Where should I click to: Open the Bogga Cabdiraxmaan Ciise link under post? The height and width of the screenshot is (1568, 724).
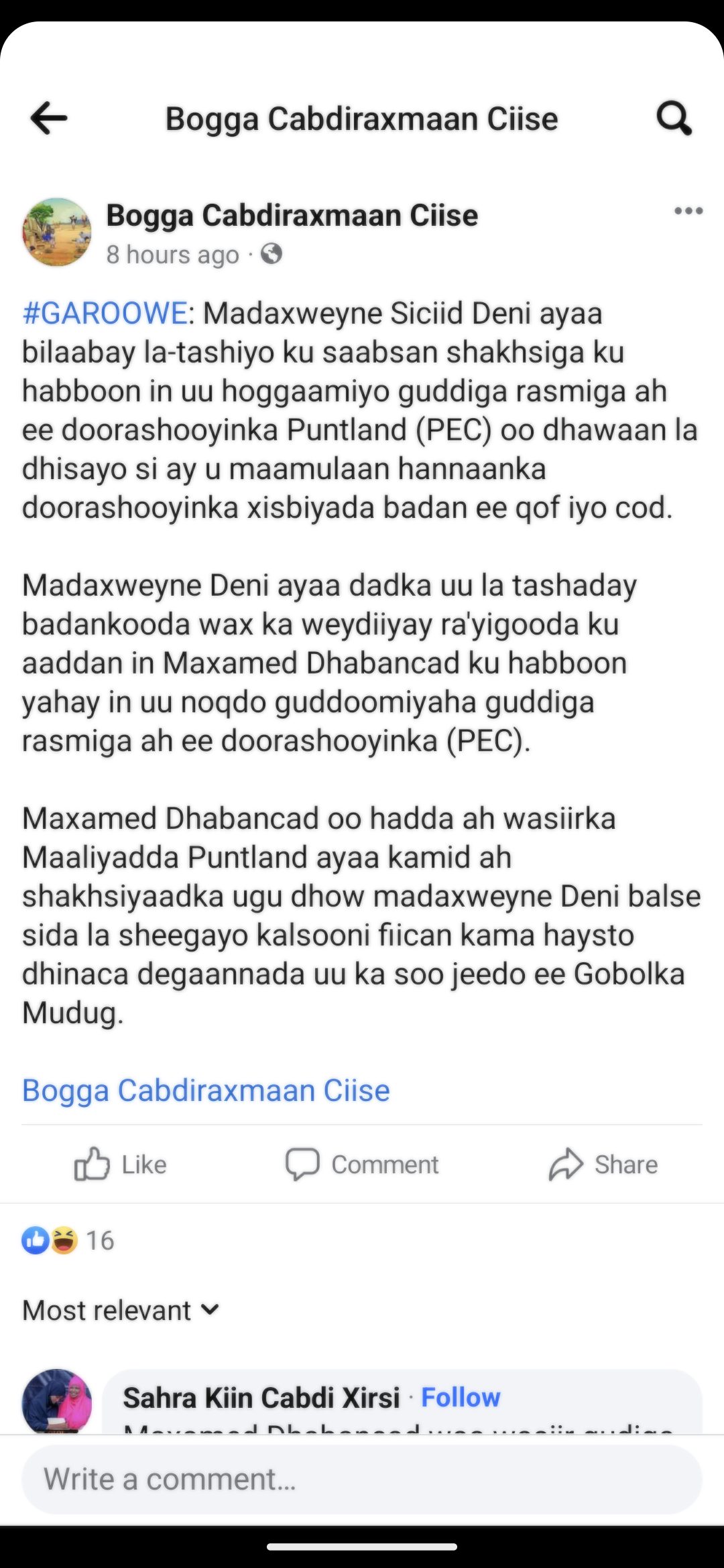[x=206, y=1090]
